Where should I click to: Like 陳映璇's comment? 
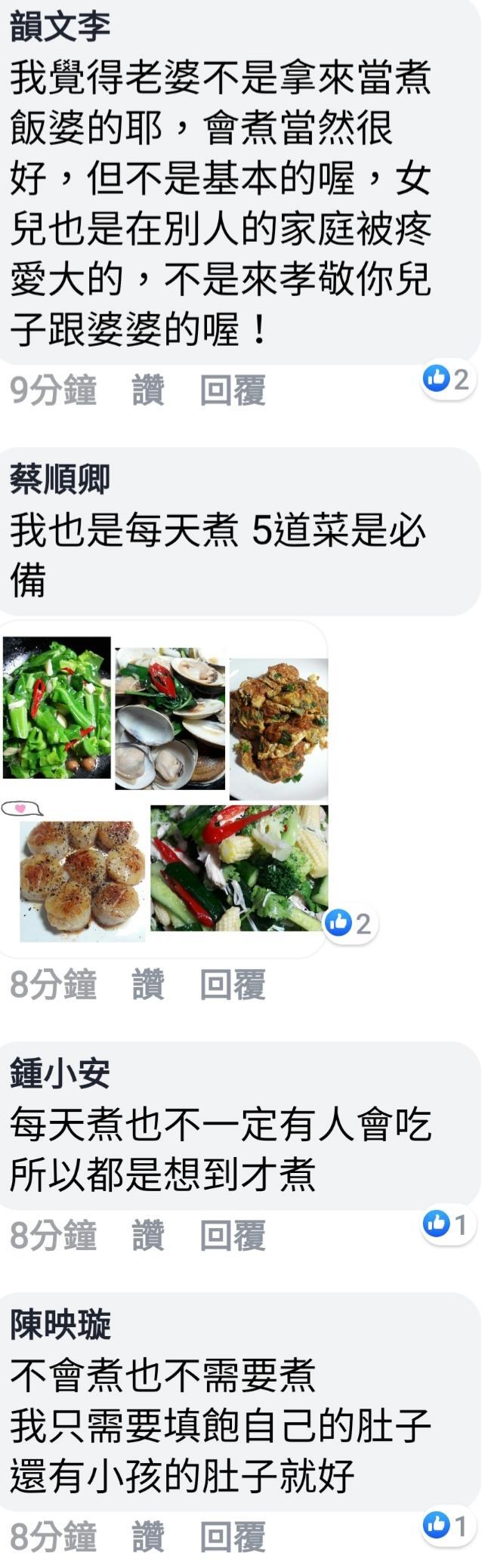147,1536
